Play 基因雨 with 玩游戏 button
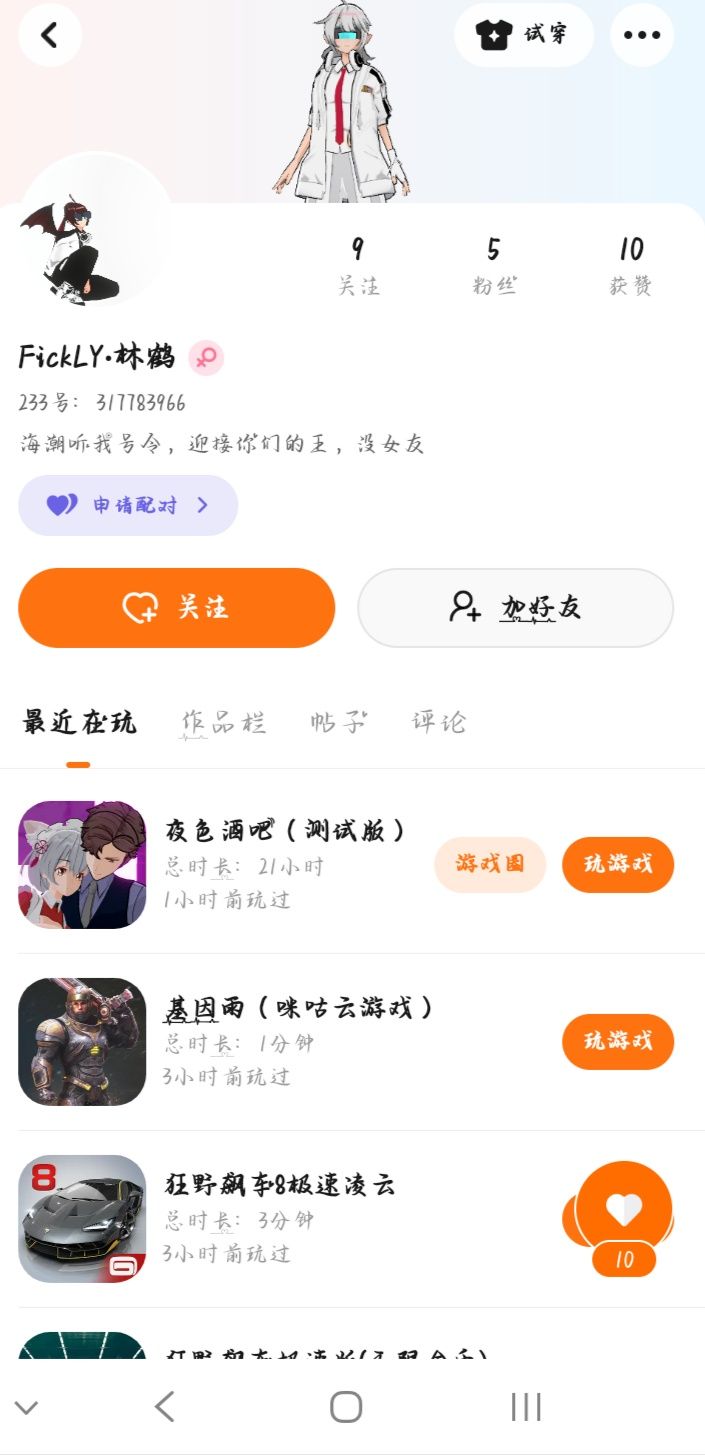The height and width of the screenshot is (1455, 705). coord(617,1041)
